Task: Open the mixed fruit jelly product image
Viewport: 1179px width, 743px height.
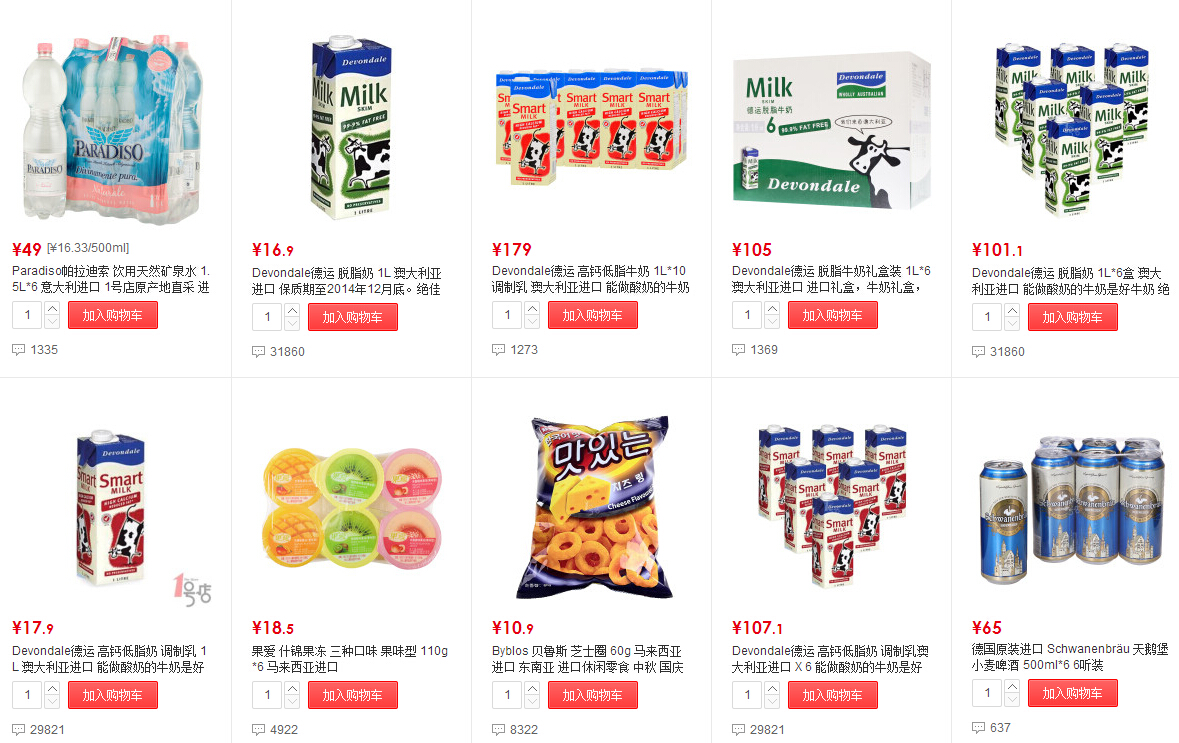Action: click(351, 505)
